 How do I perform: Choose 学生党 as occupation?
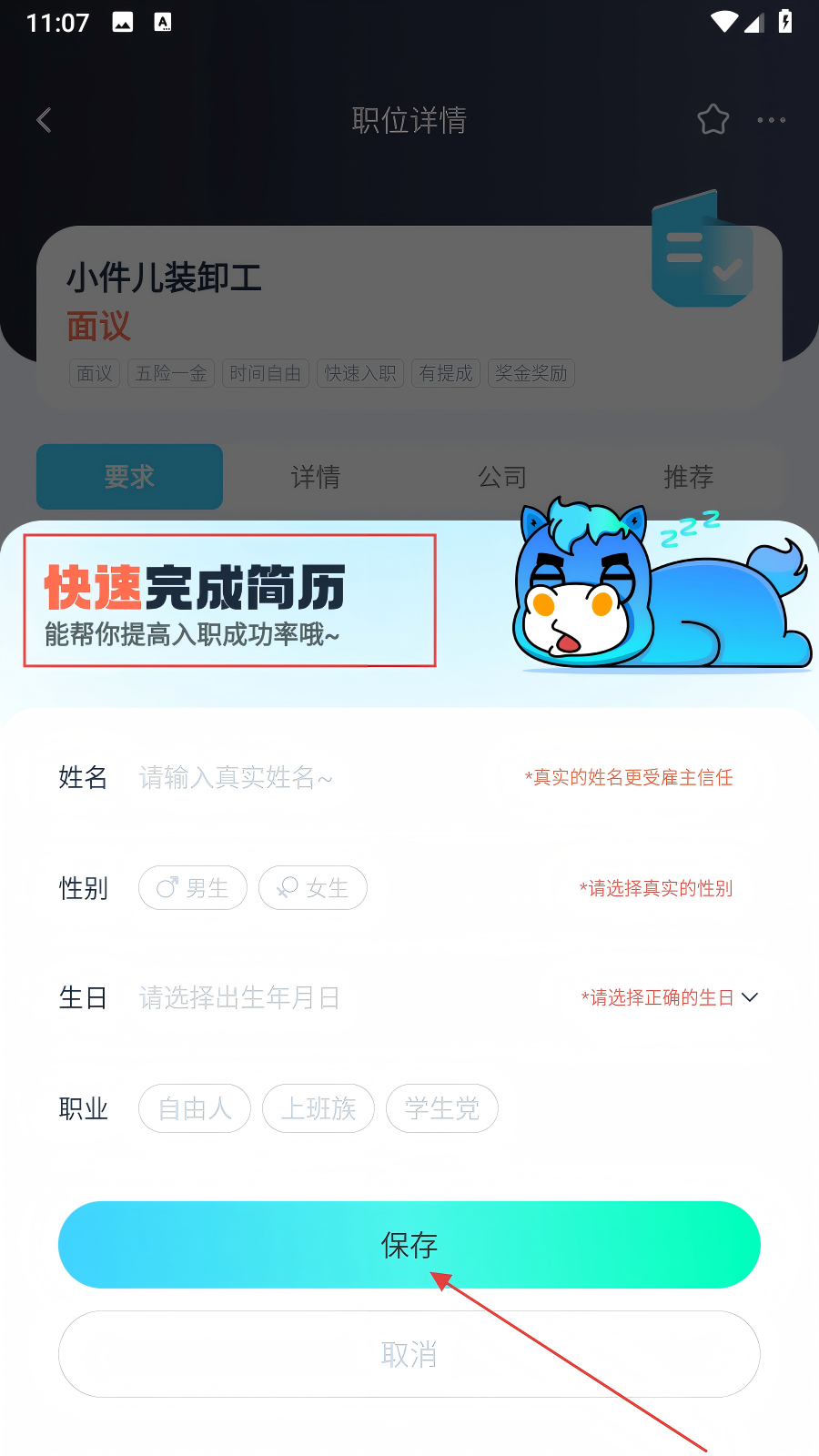tap(442, 1108)
